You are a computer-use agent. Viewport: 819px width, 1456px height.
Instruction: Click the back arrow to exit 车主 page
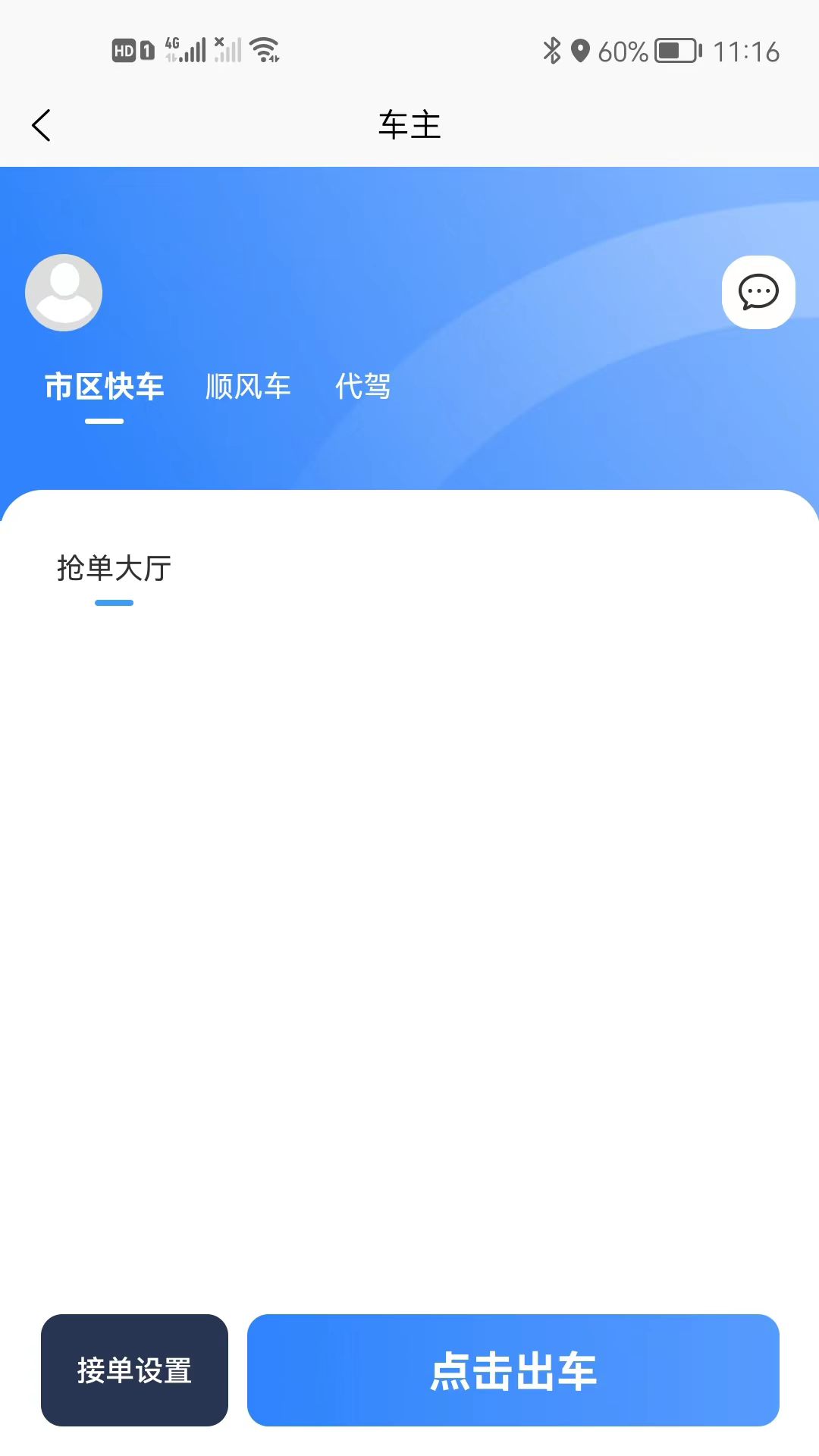coord(42,124)
